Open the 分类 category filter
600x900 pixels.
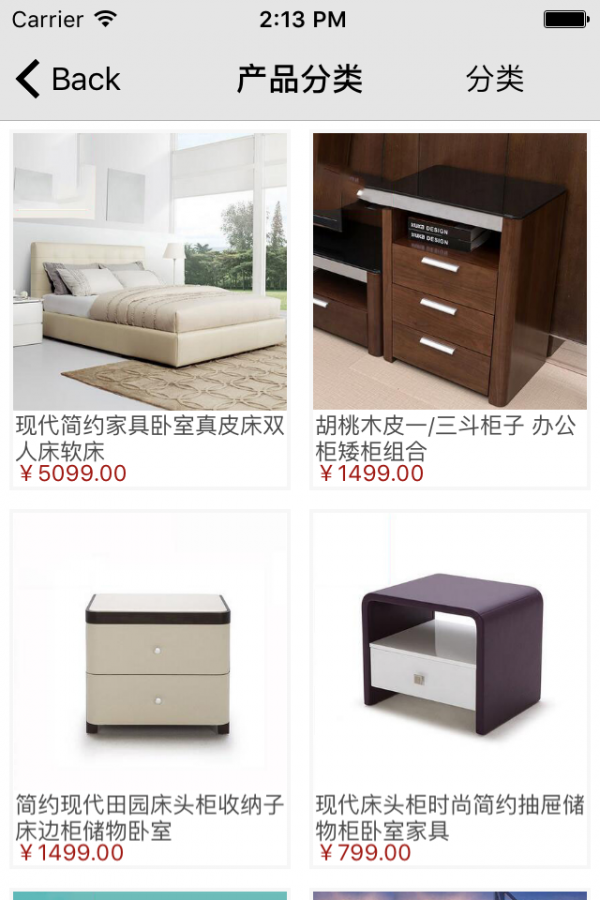495,79
